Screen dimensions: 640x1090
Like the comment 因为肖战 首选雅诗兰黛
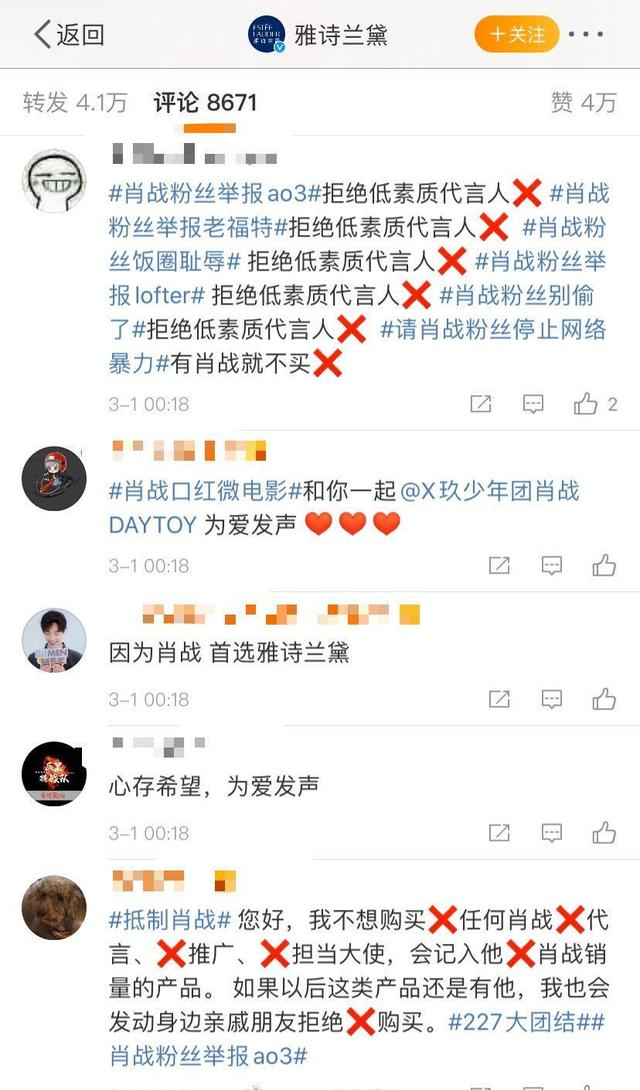pyautogui.click(x=603, y=699)
